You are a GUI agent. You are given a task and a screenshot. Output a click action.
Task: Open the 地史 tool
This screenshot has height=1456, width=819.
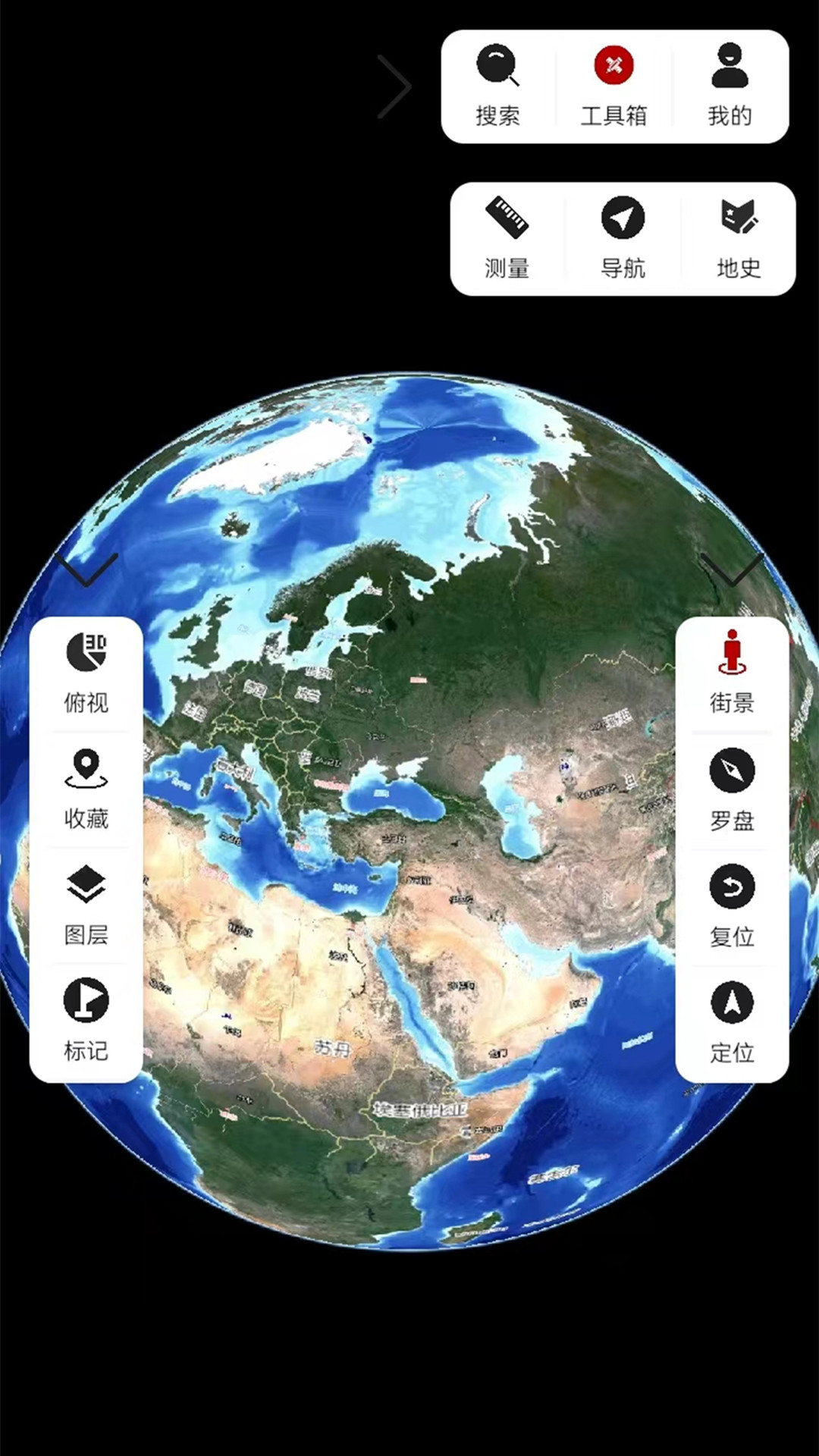click(739, 239)
